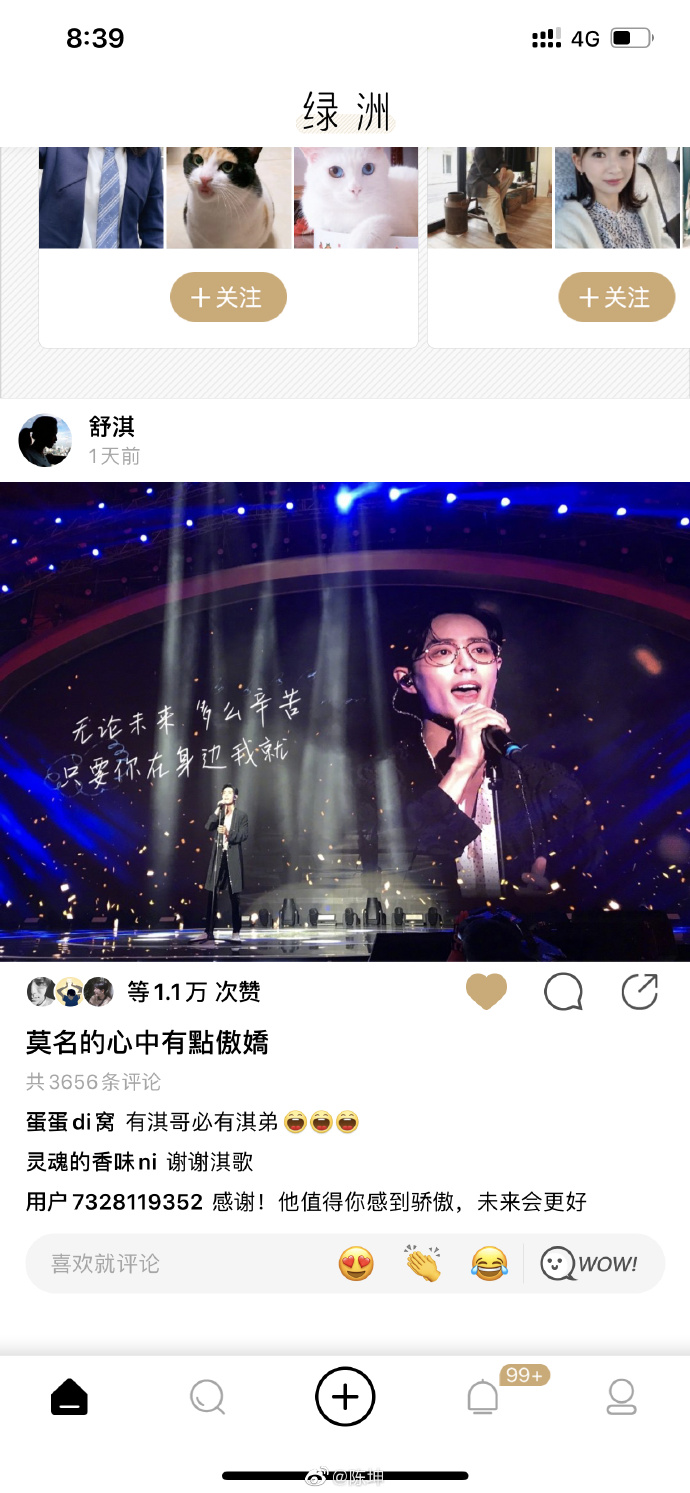Open 舒淇's profile avatar
The image size is (690, 1493).
(45, 440)
